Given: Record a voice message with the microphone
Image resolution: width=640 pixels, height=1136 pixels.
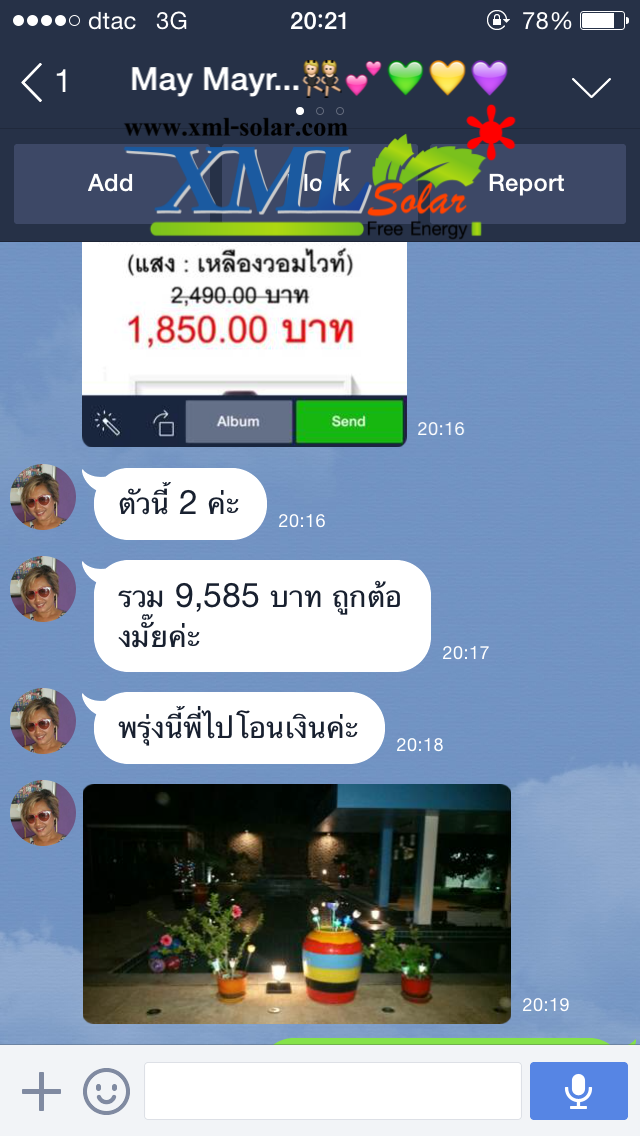Looking at the screenshot, I should click(578, 1091).
